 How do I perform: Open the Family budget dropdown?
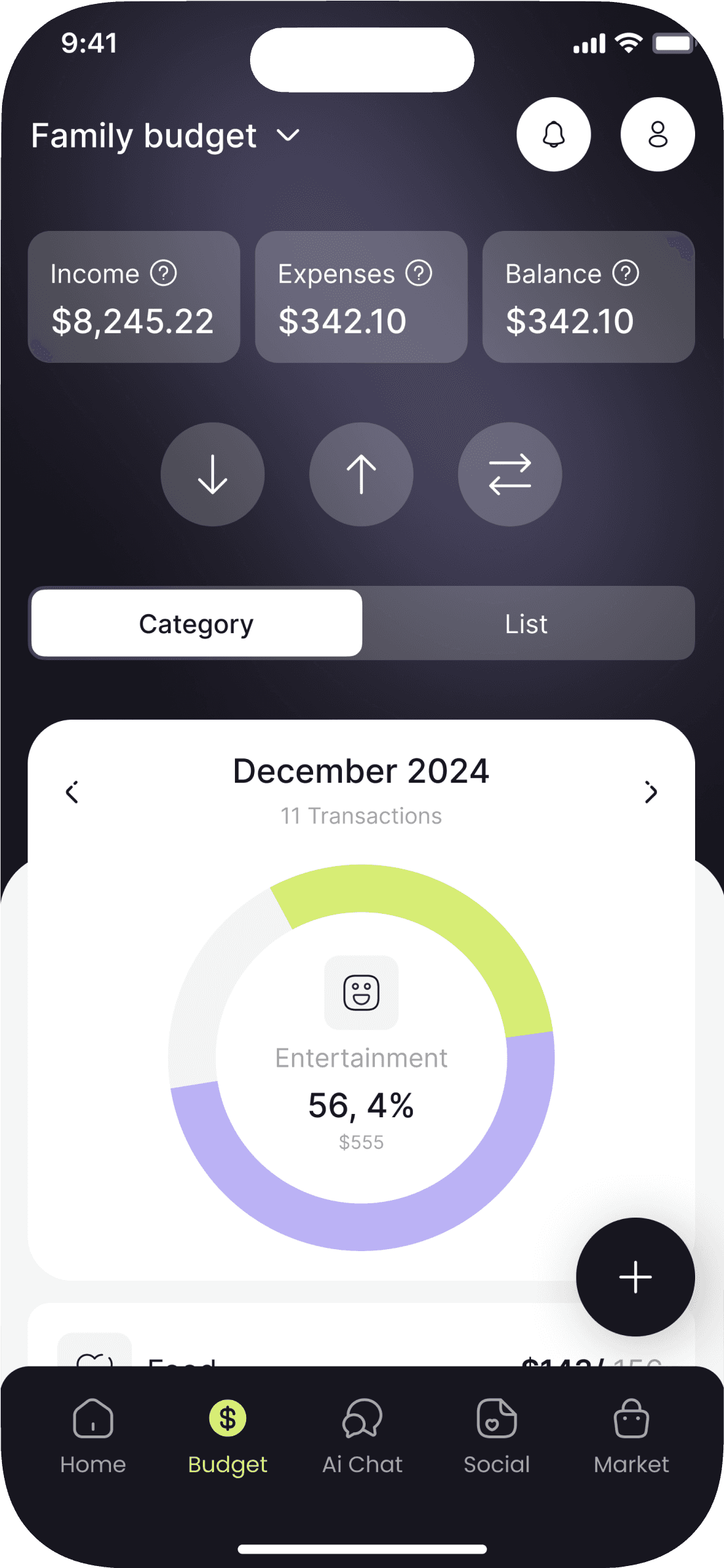tap(287, 136)
